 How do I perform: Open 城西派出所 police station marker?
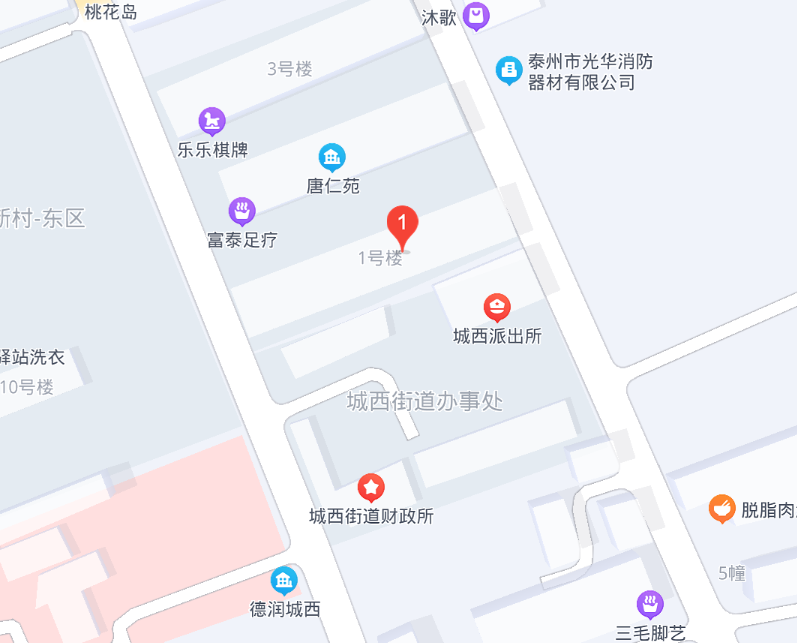coord(497,307)
